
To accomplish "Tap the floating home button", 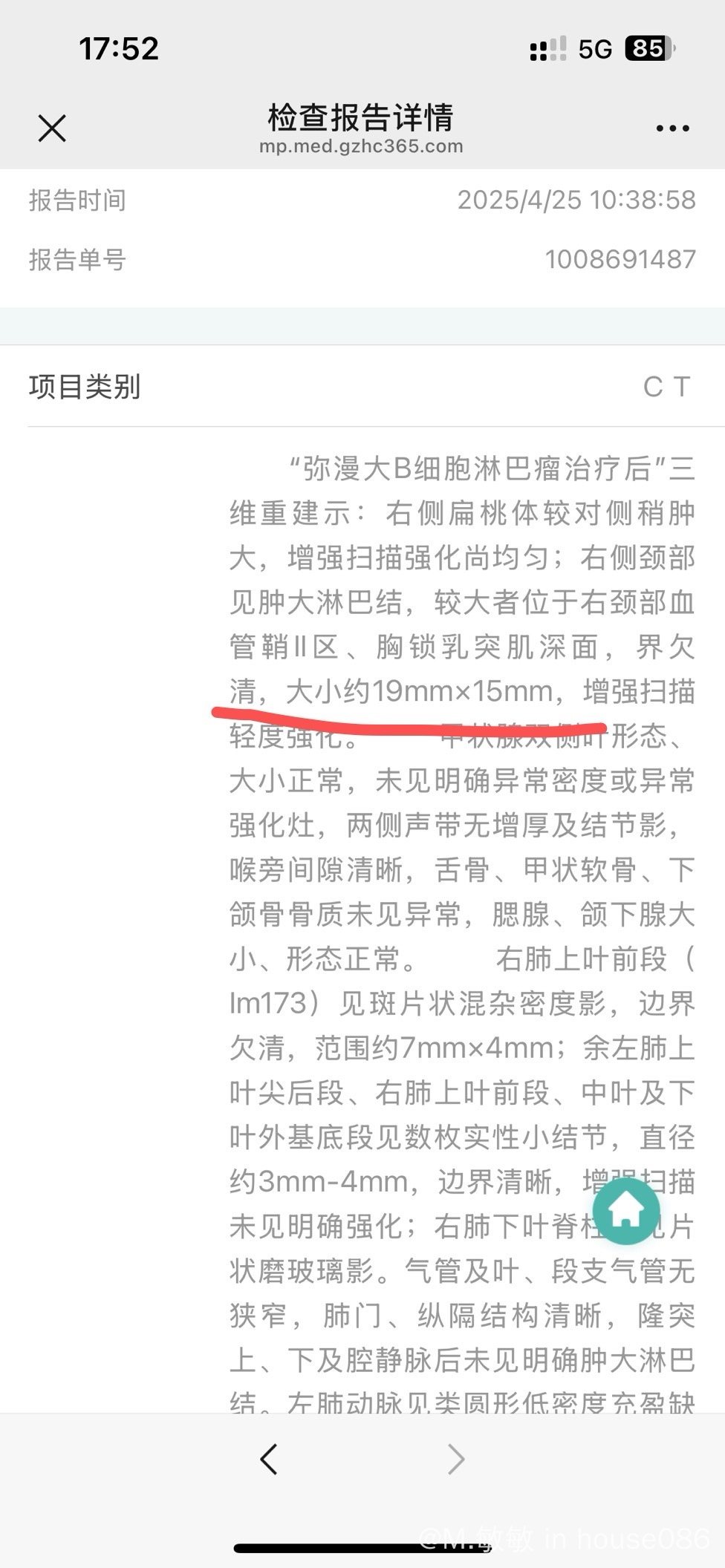I will 626,1211.
